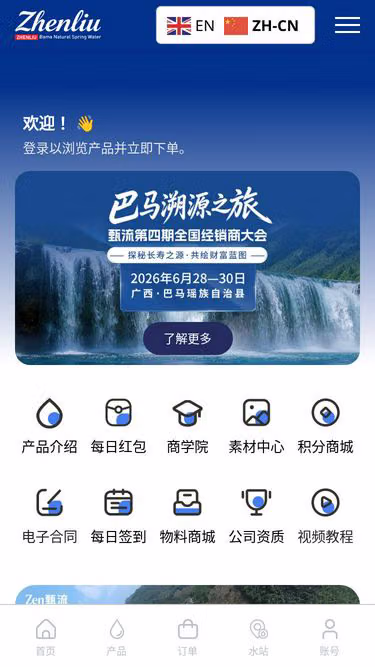
Task: Switch to the 首页 tab
Action: tap(45, 637)
